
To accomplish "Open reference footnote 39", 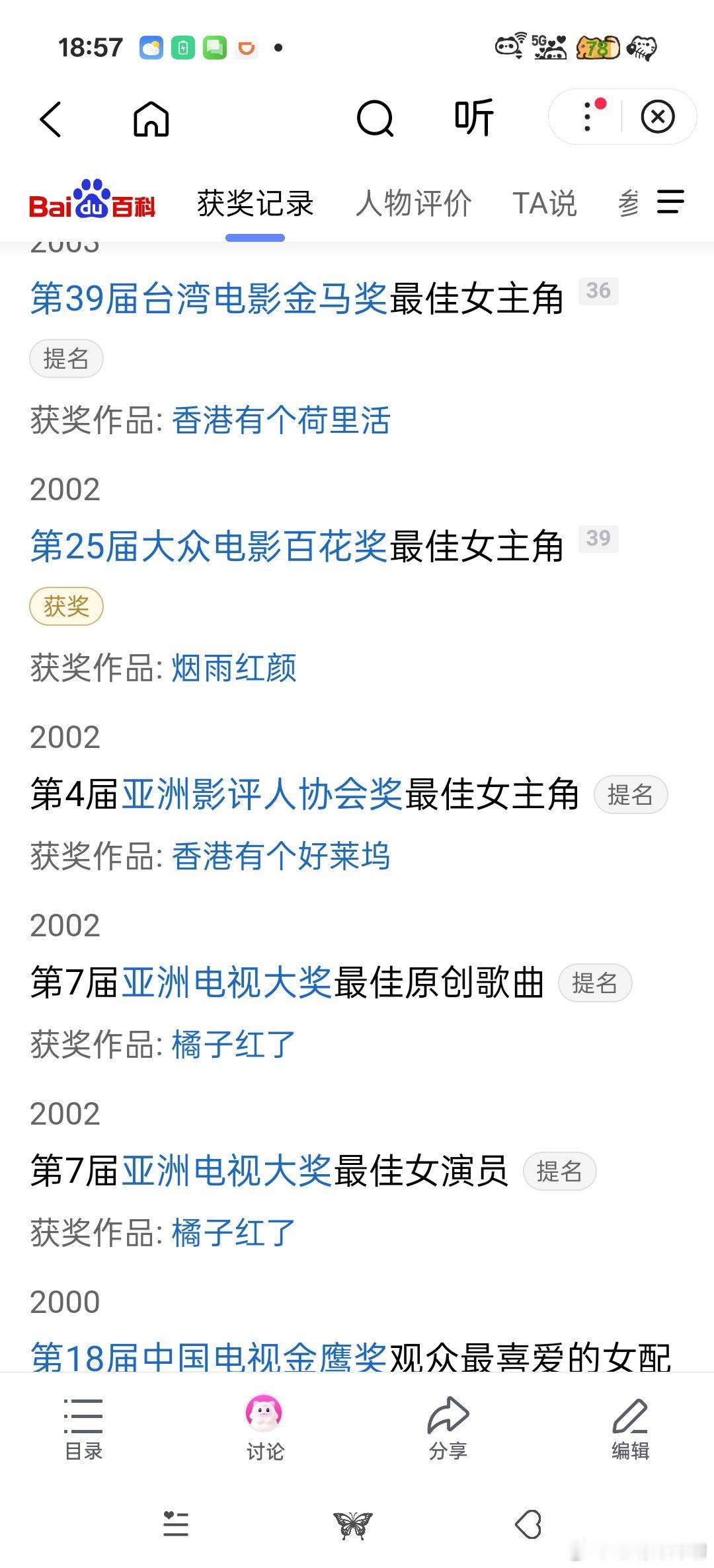I will pos(598,538).
